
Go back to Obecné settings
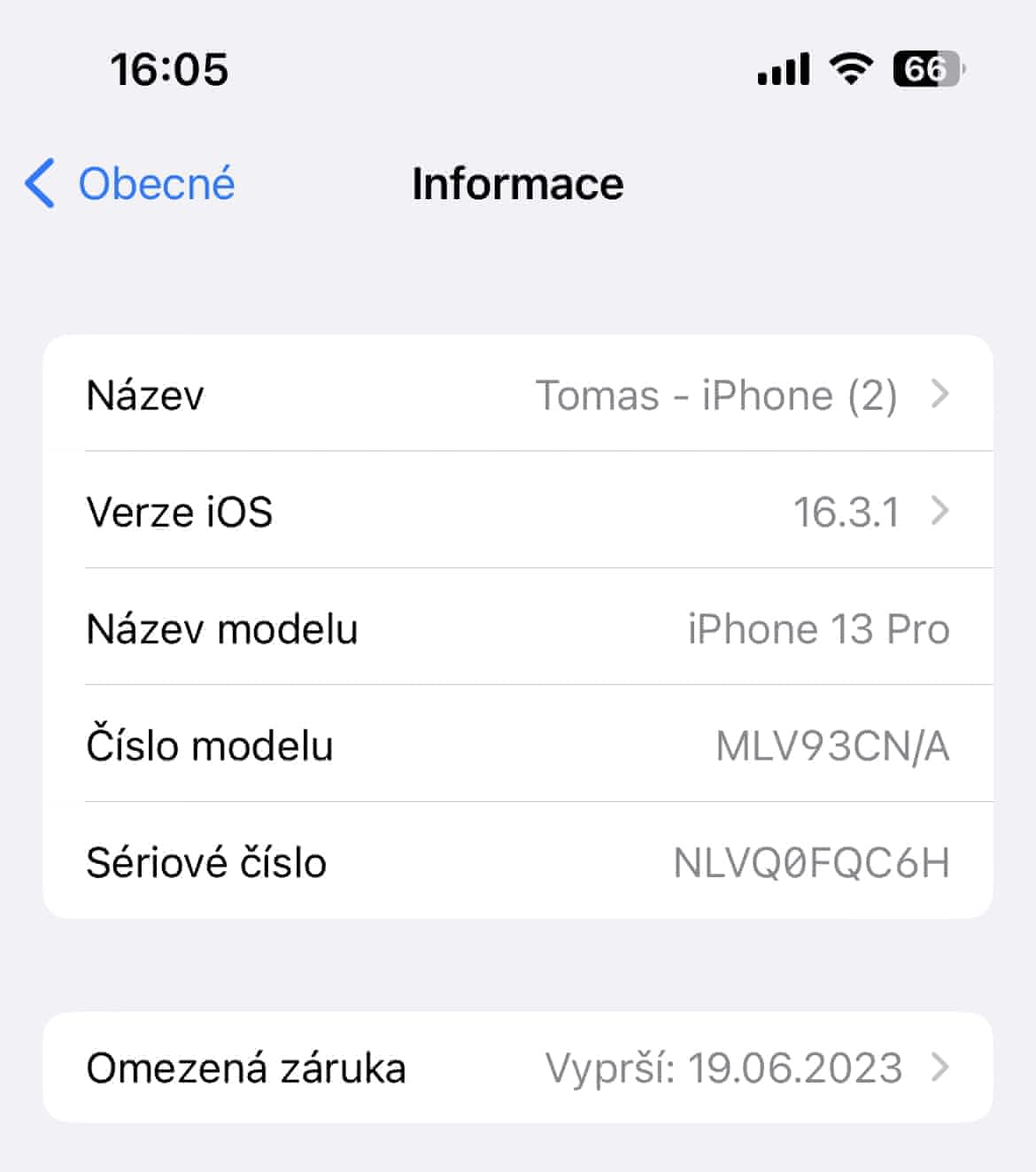pos(130,184)
